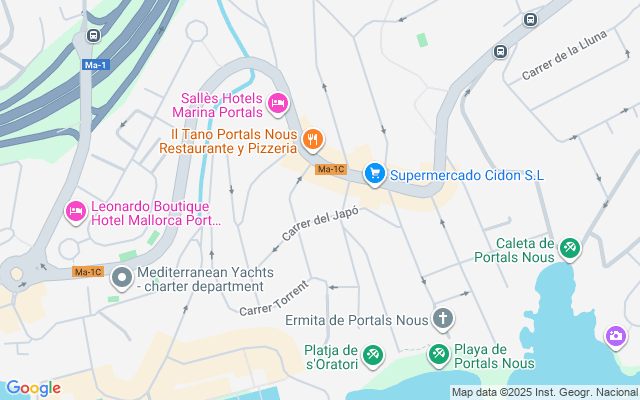The width and height of the screenshot is (640, 400).
Task: Open the Sallès Hotels Marina Portals marker
Action: [x=279, y=102]
